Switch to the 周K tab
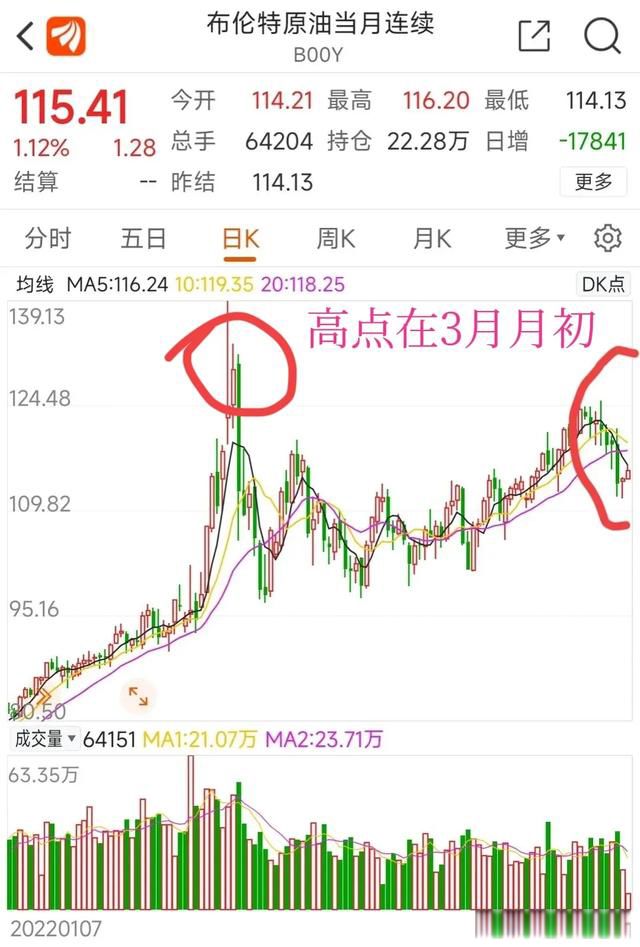 [336, 238]
